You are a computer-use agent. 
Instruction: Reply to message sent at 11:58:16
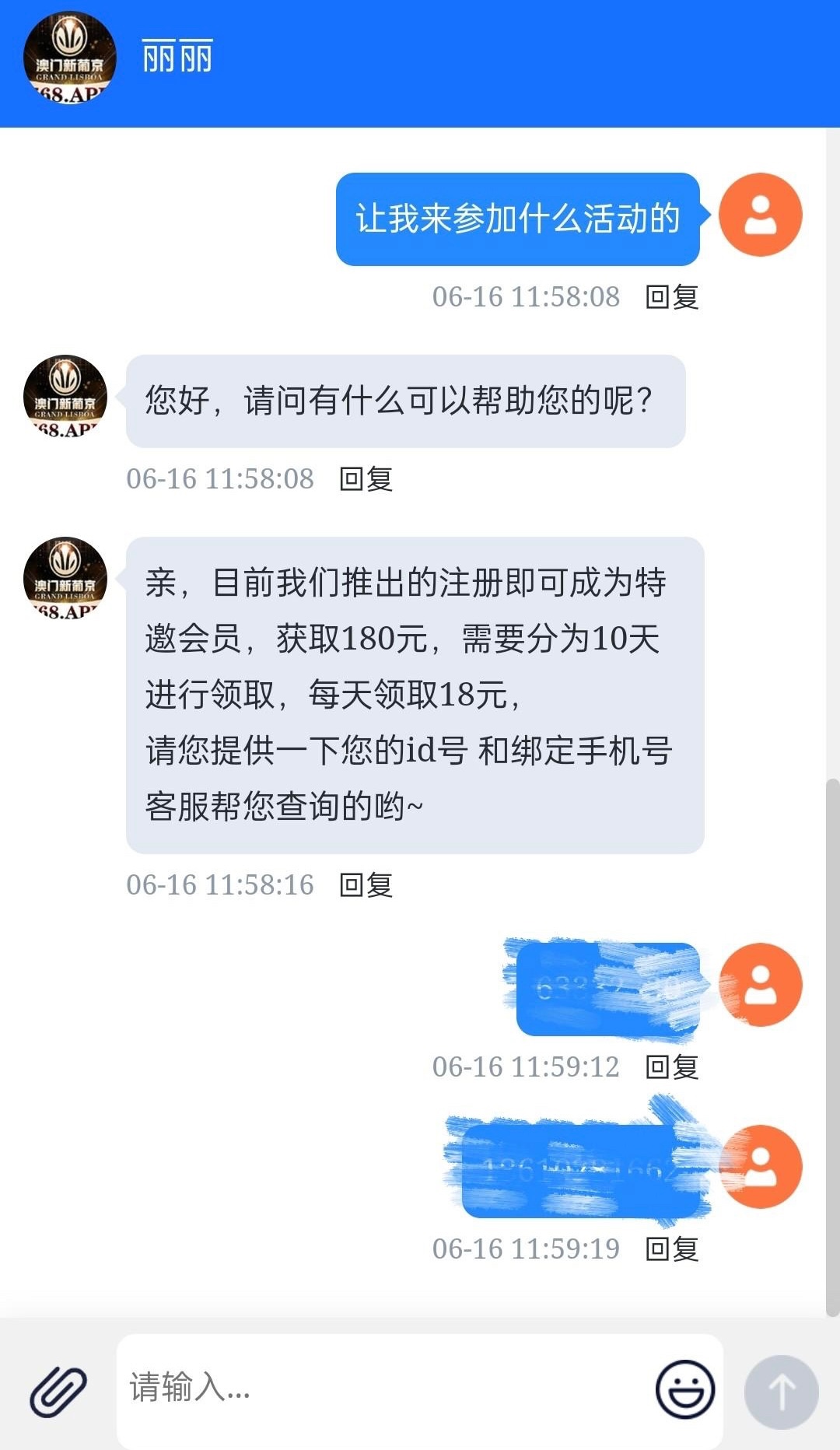pyautogui.click(x=366, y=885)
